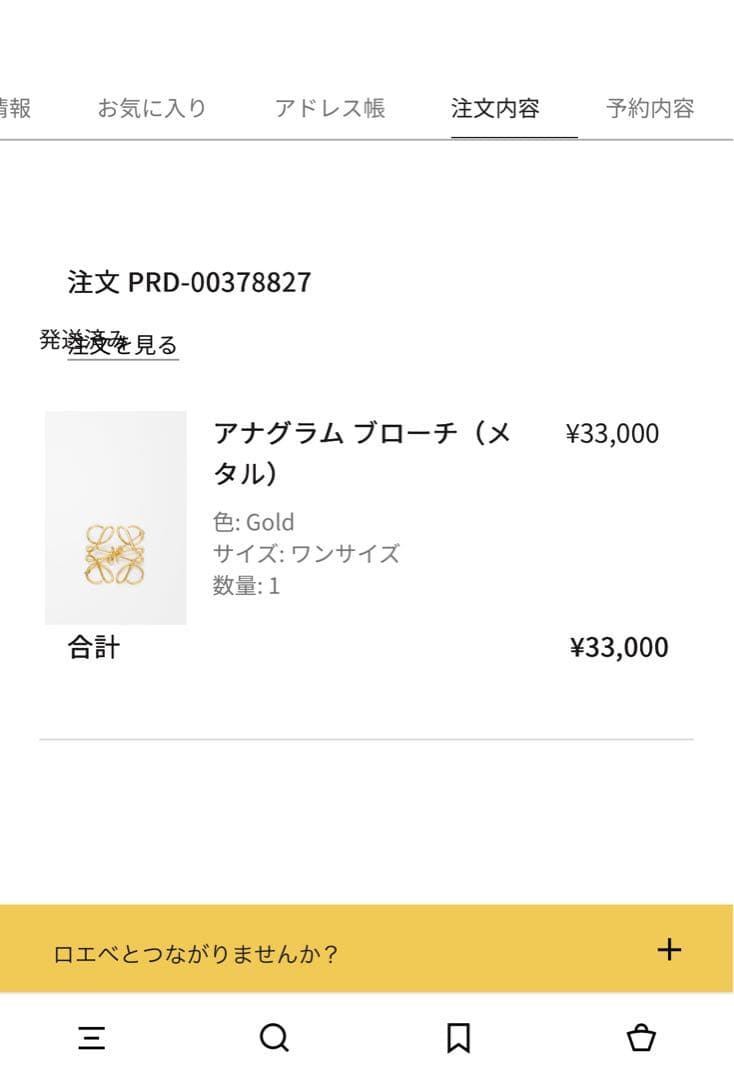
Task: Go to the 予約内容 tab
Action: [x=650, y=108]
